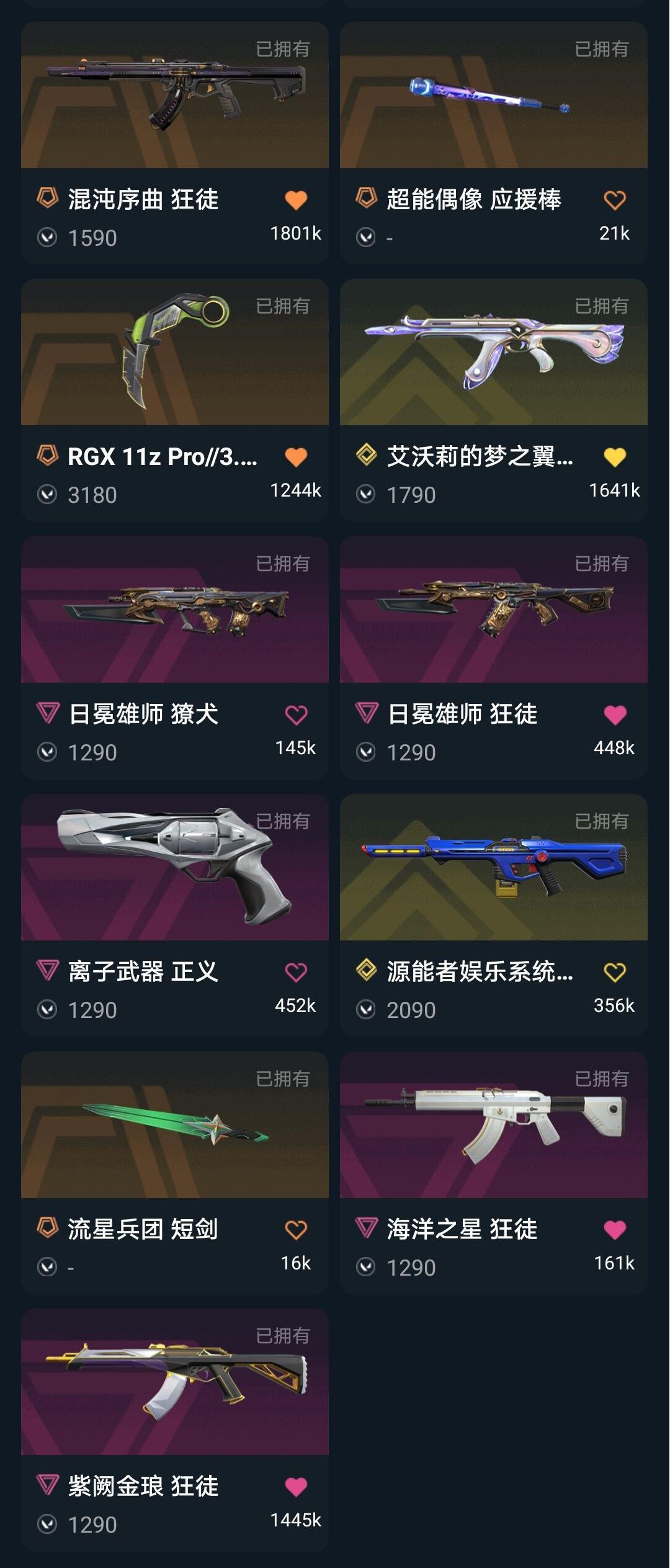Like the 离子武器 正义 skin

click(296, 972)
